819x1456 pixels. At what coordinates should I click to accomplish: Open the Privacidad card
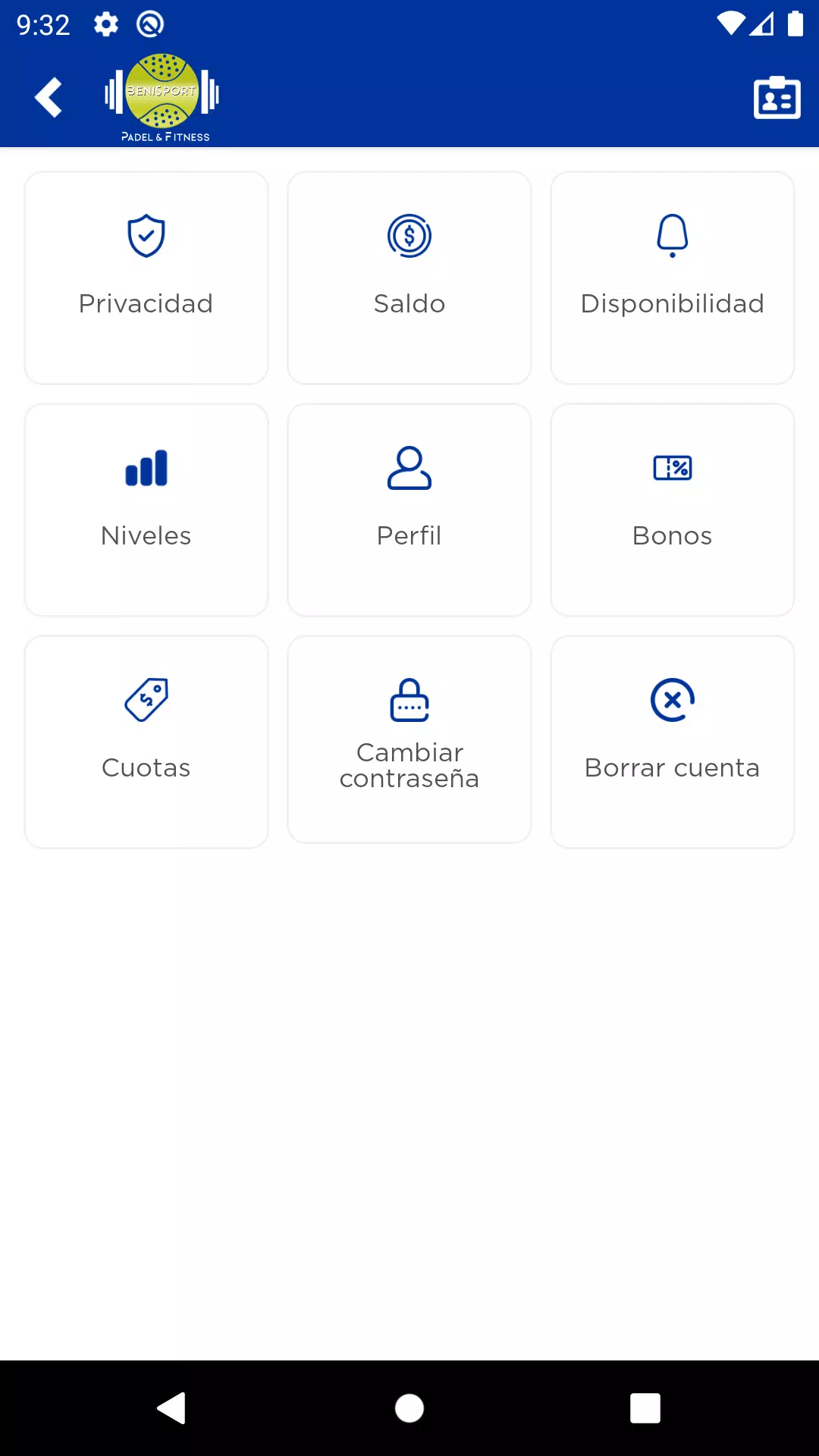tap(146, 278)
